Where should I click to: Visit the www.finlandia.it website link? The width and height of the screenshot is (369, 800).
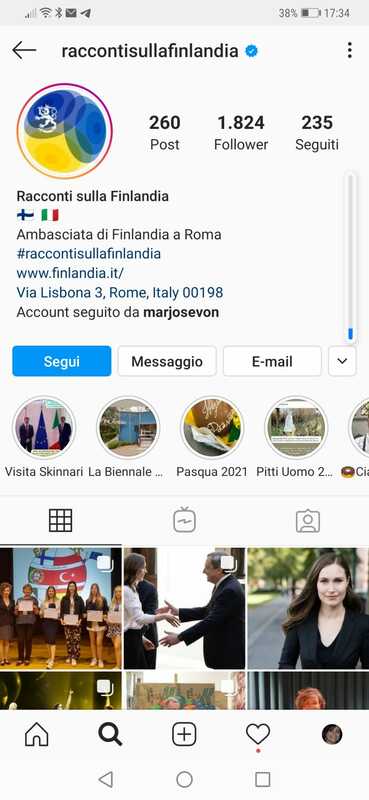[x=70, y=273]
